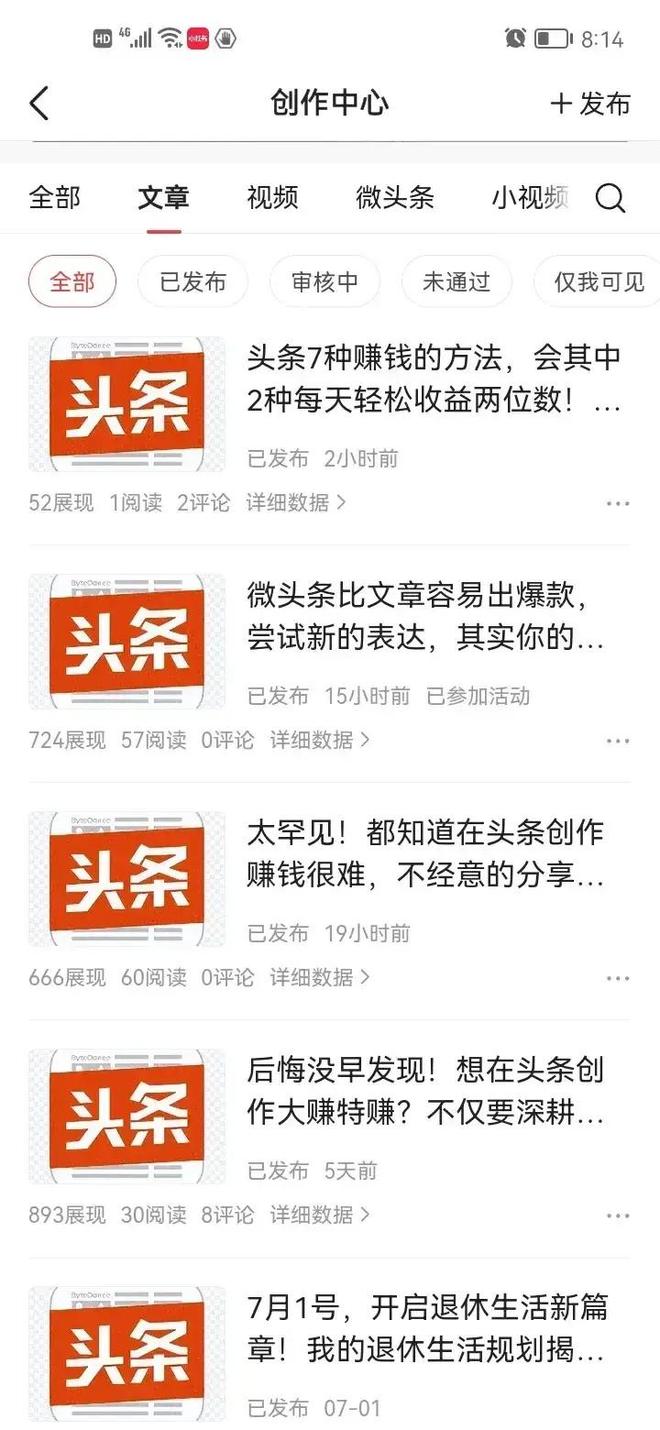Screen dimensions: 660x1430
Task: Open the article 7月1号，开启退休生活新篇章
Action: coord(427,1330)
